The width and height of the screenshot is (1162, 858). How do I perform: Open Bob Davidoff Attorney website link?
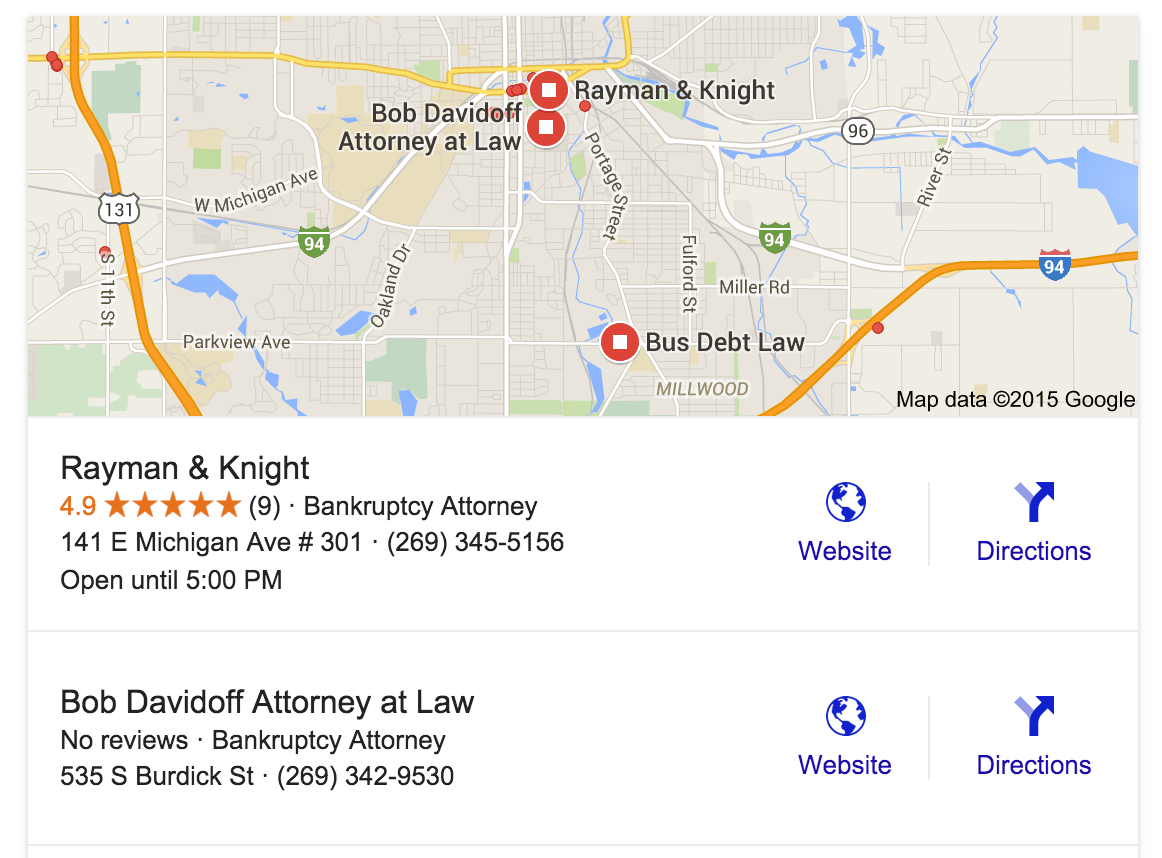point(844,737)
